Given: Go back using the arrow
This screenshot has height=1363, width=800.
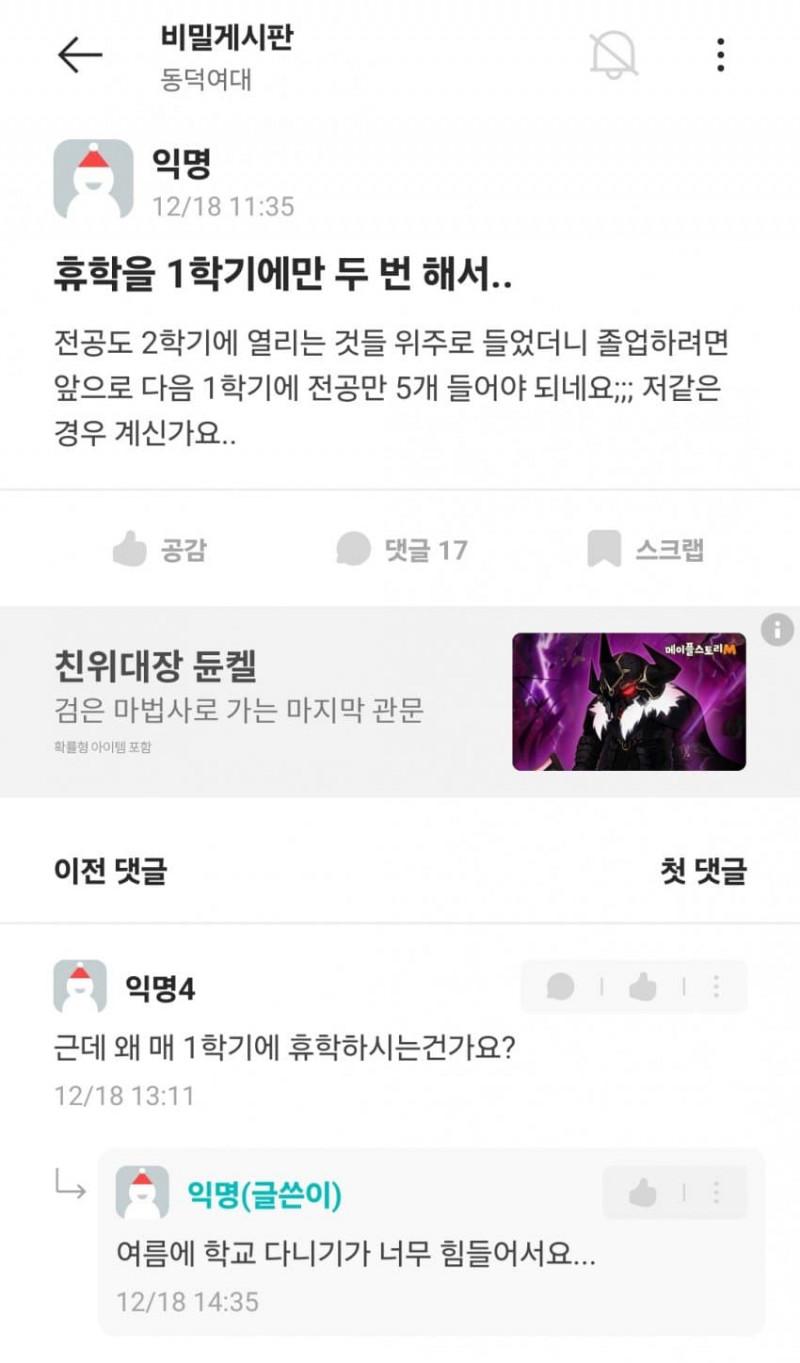Looking at the screenshot, I should coord(80,55).
